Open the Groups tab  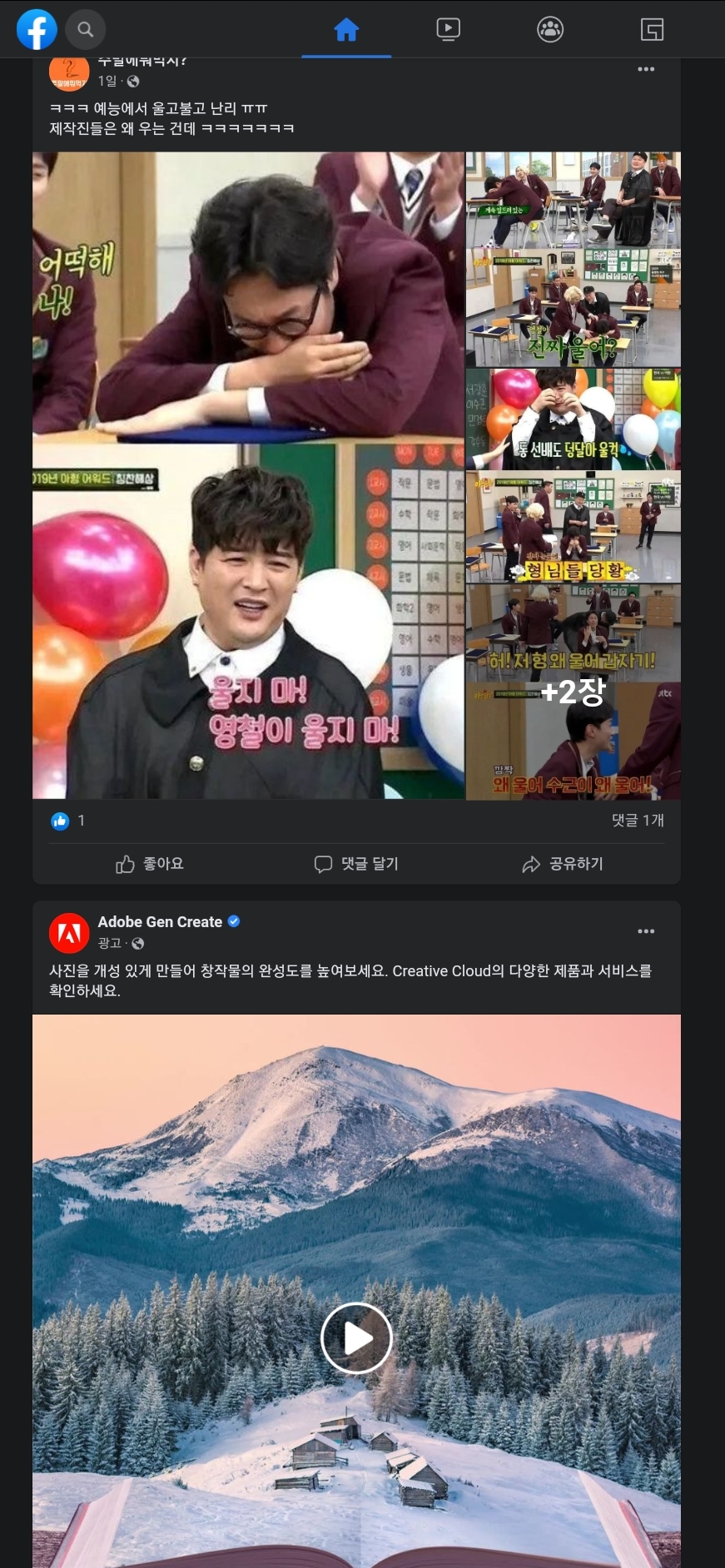coord(549,30)
